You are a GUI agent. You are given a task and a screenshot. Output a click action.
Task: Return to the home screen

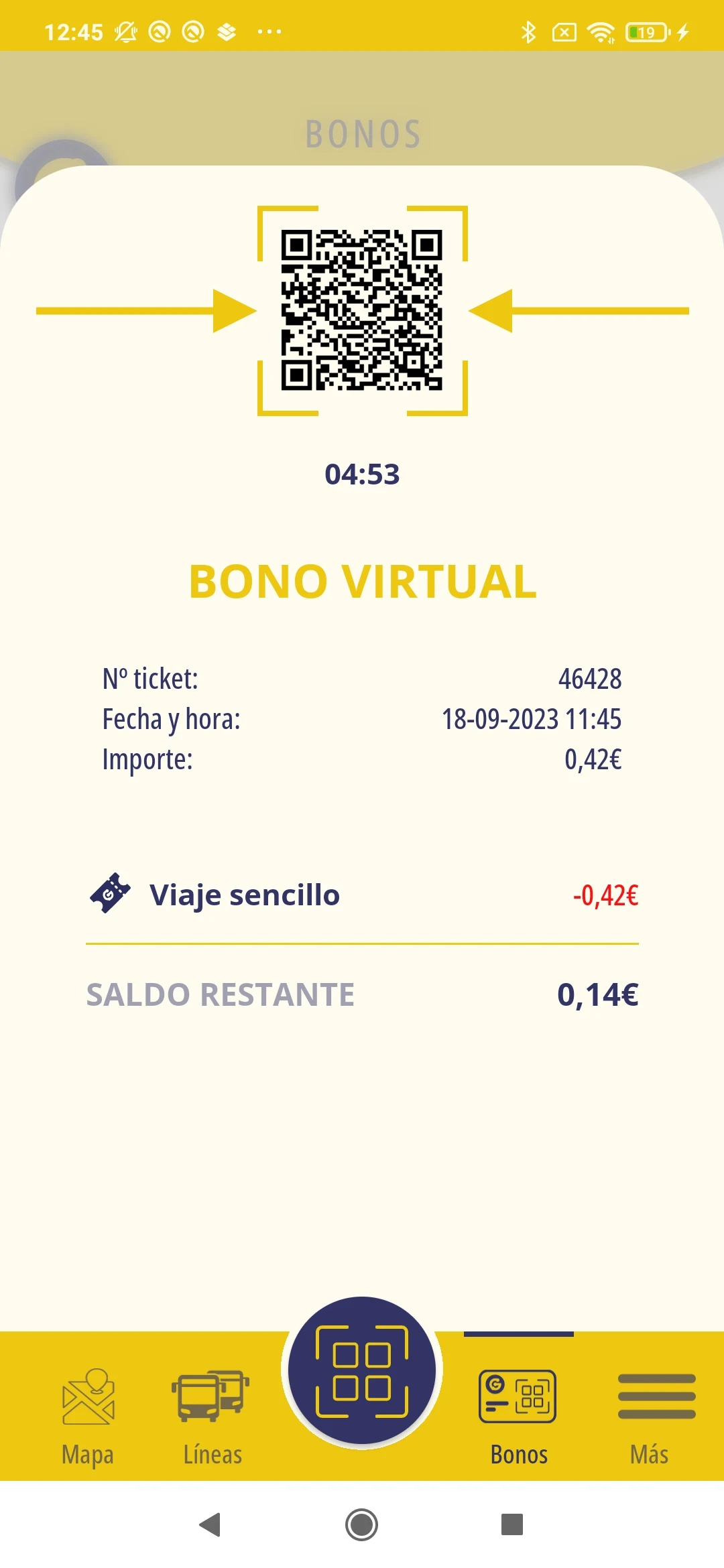(x=362, y=1524)
